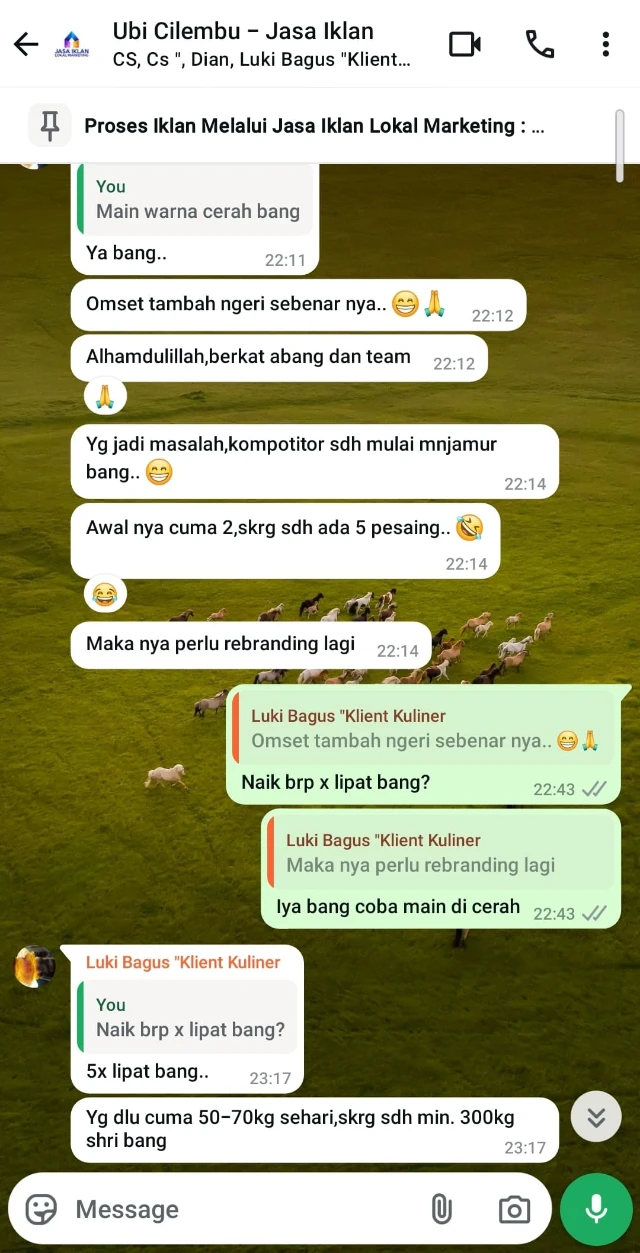Jump to quoted message 'Main warna cerah bang'
Screen dimensions: 640x1253
coord(196,200)
